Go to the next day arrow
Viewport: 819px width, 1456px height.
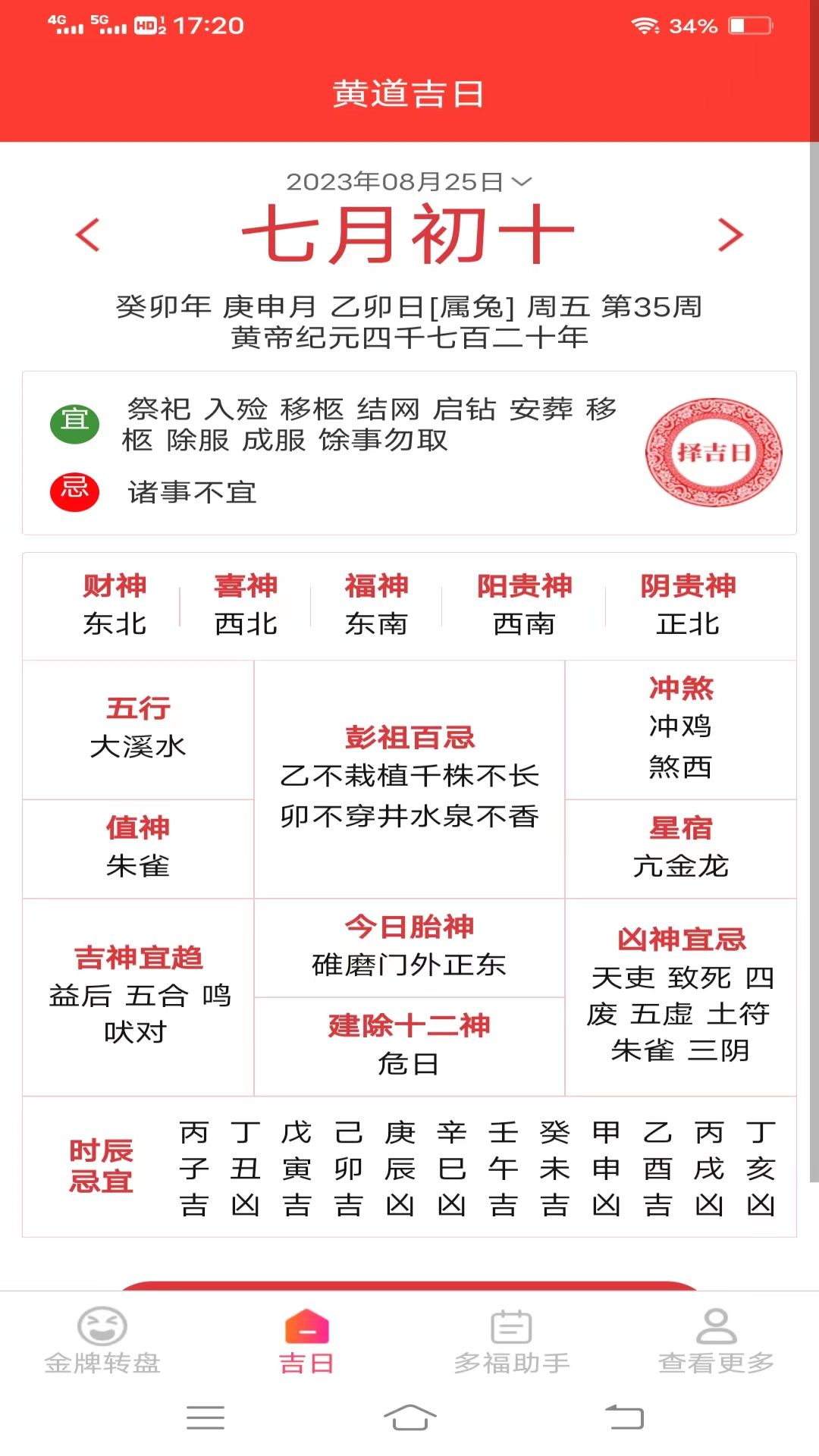(730, 234)
